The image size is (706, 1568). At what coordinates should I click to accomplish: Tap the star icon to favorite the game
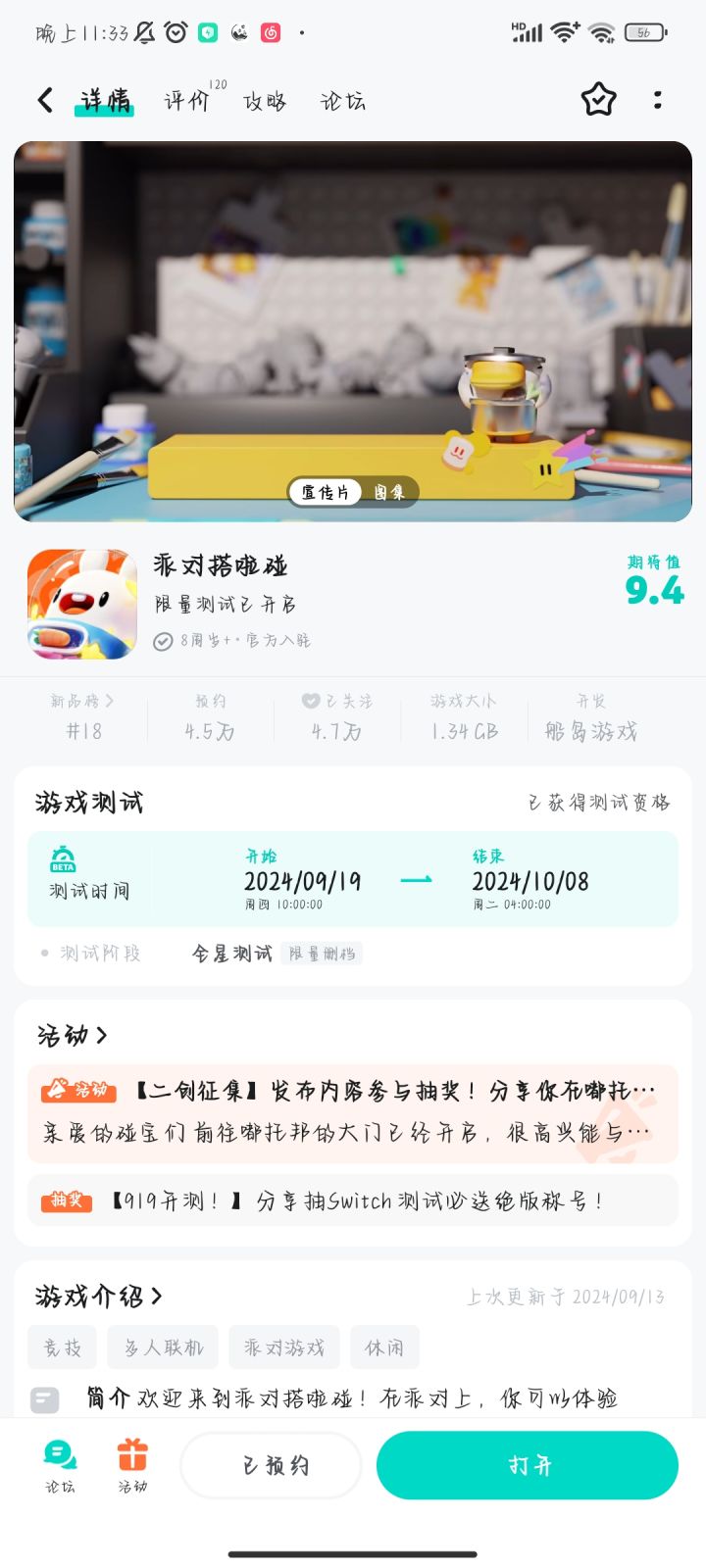598,99
